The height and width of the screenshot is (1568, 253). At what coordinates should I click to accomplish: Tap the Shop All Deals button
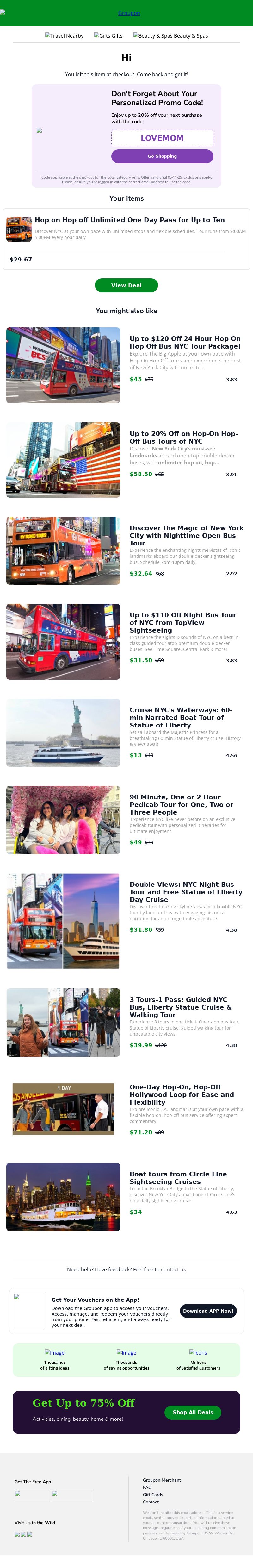[x=193, y=1412]
